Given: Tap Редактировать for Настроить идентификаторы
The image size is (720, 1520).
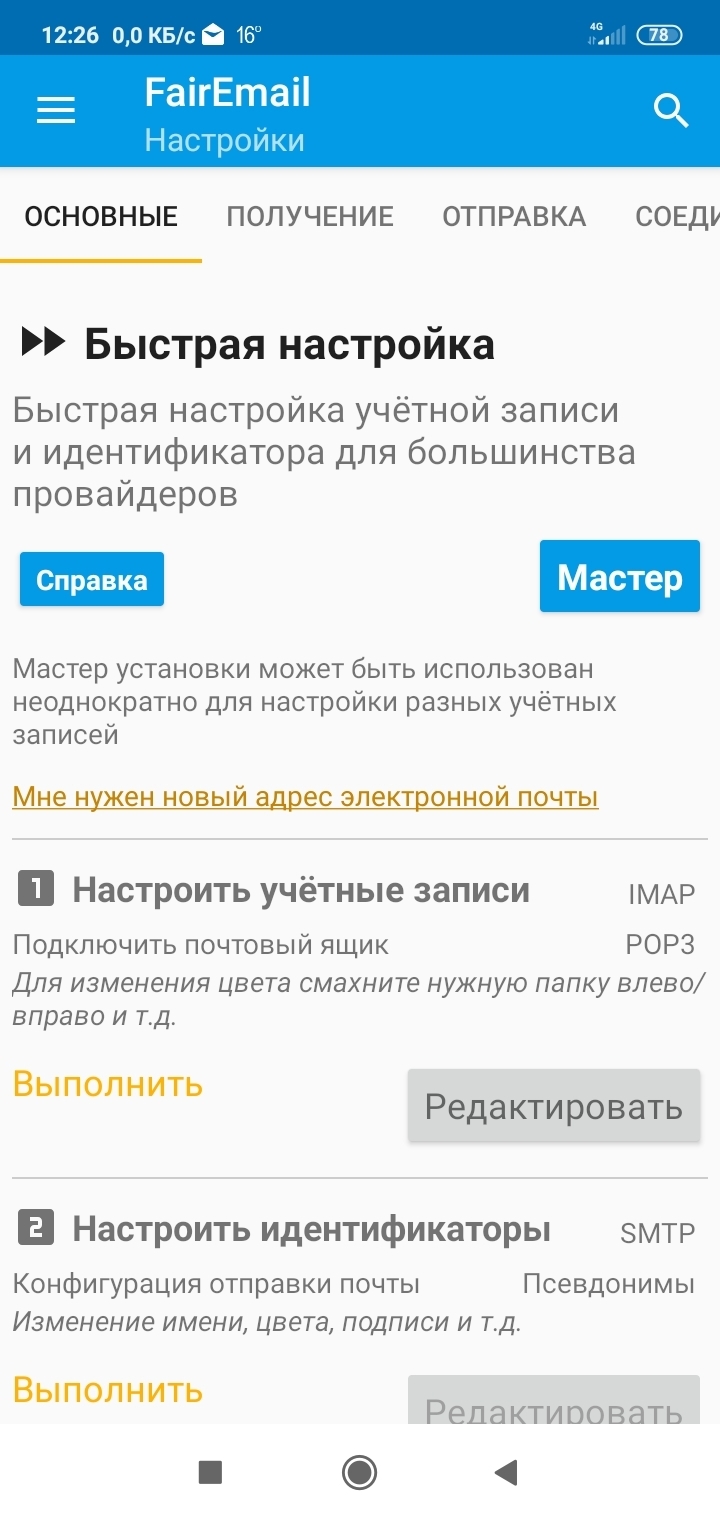Looking at the screenshot, I should (554, 1400).
